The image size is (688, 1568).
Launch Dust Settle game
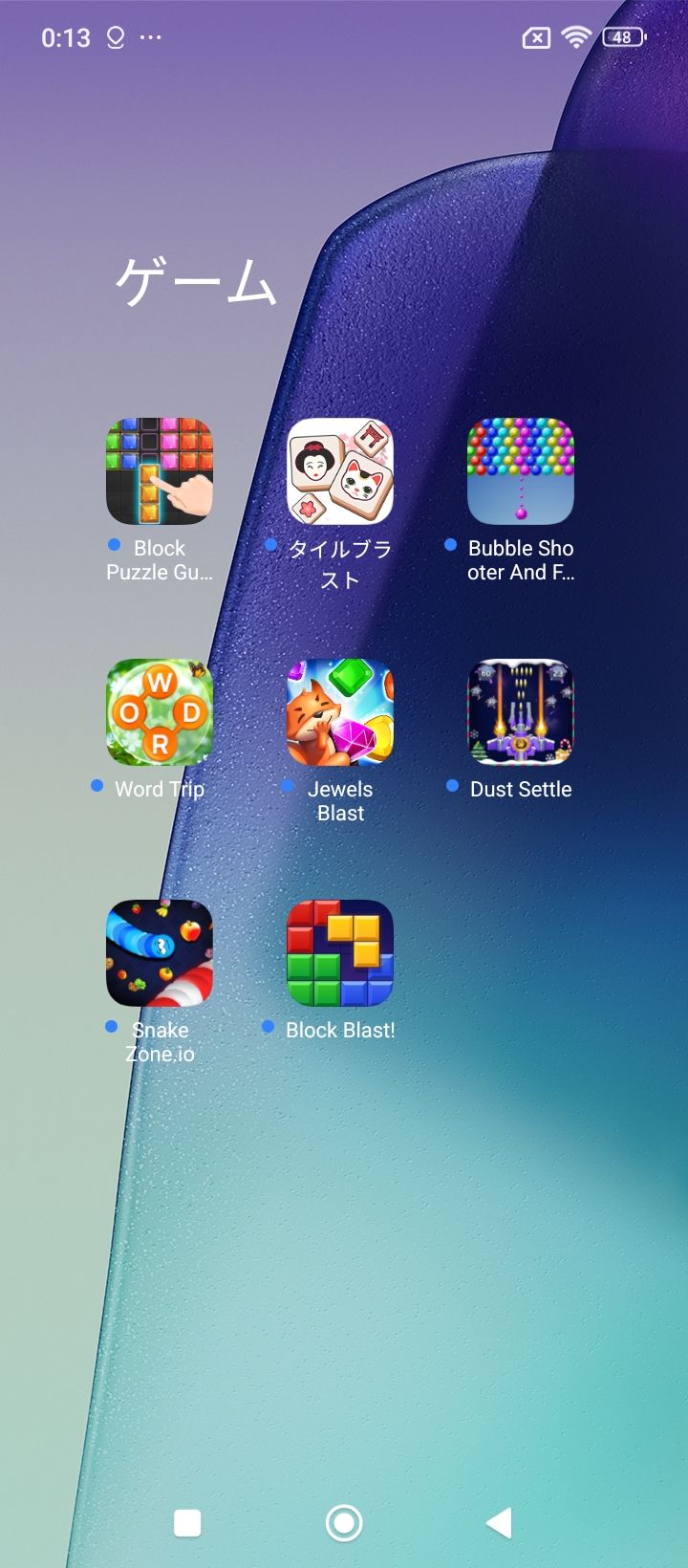[521, 712]
